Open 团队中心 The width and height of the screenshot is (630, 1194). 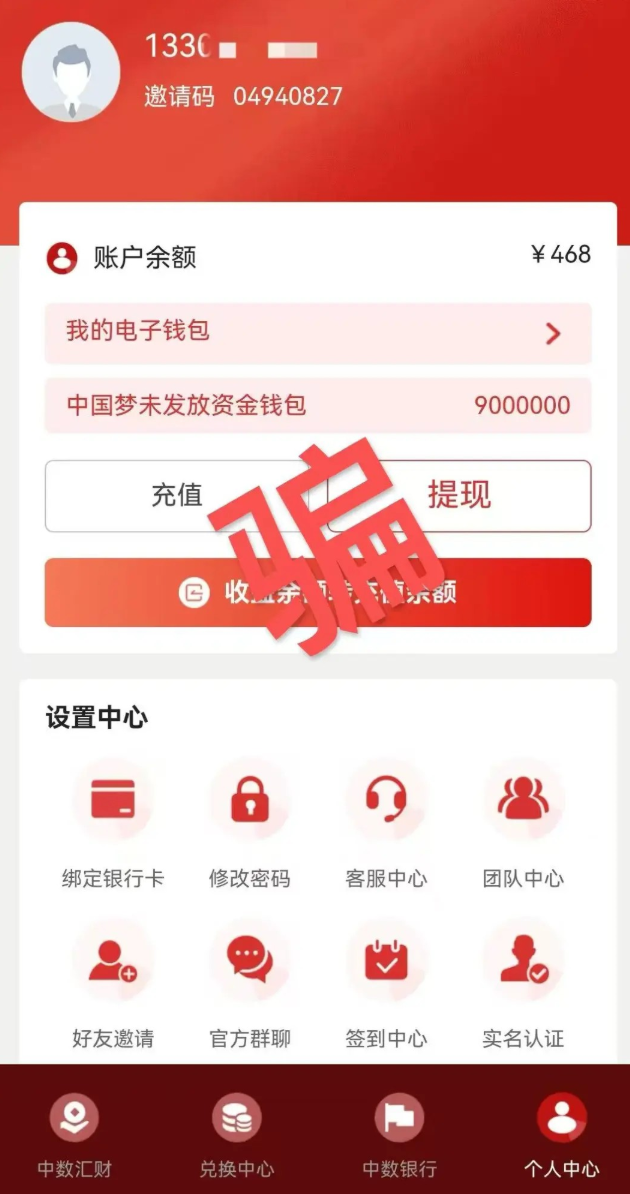pyautogui.click(x=523, y=800)
